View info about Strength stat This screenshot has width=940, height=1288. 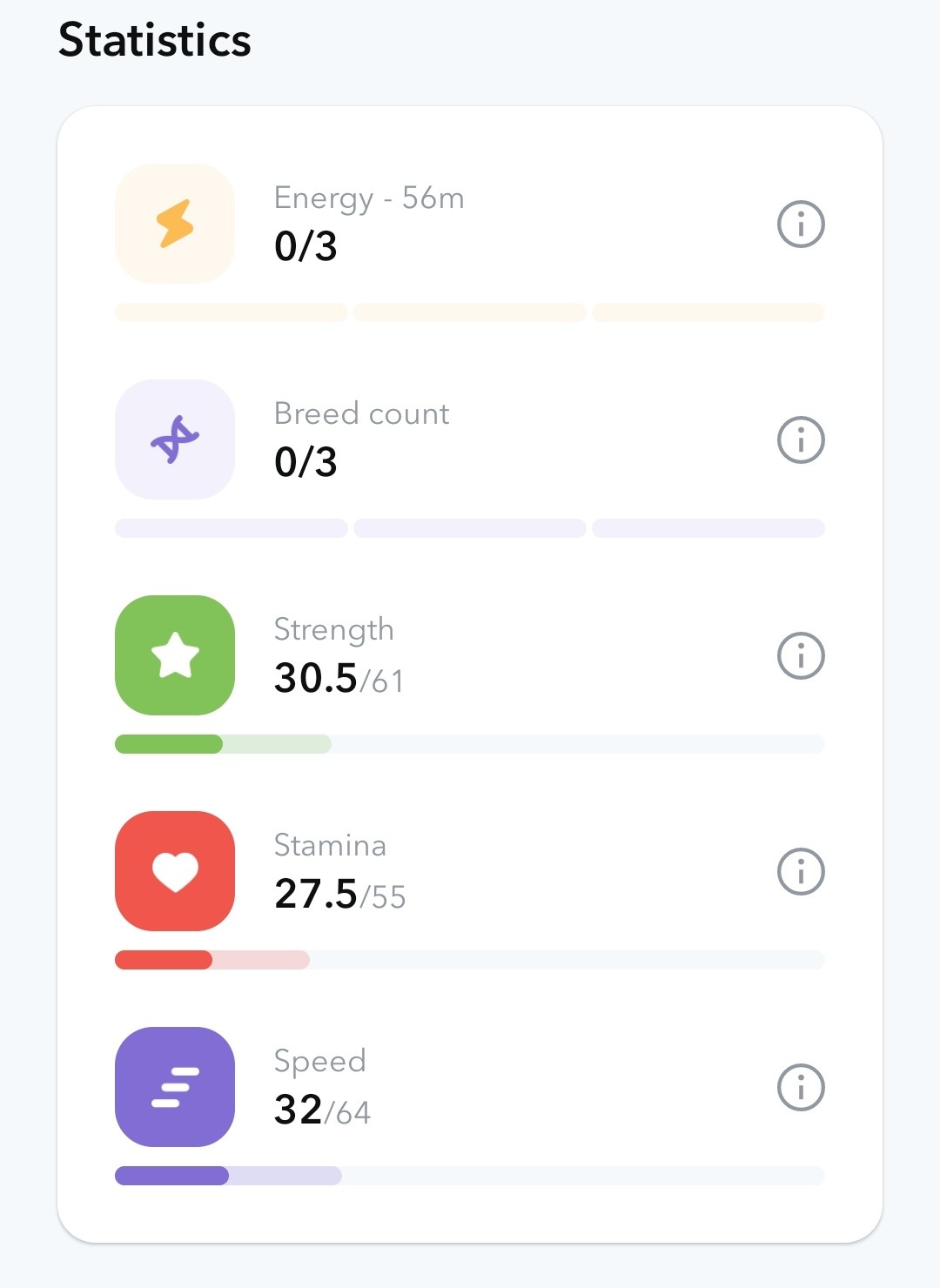(801, 655)
